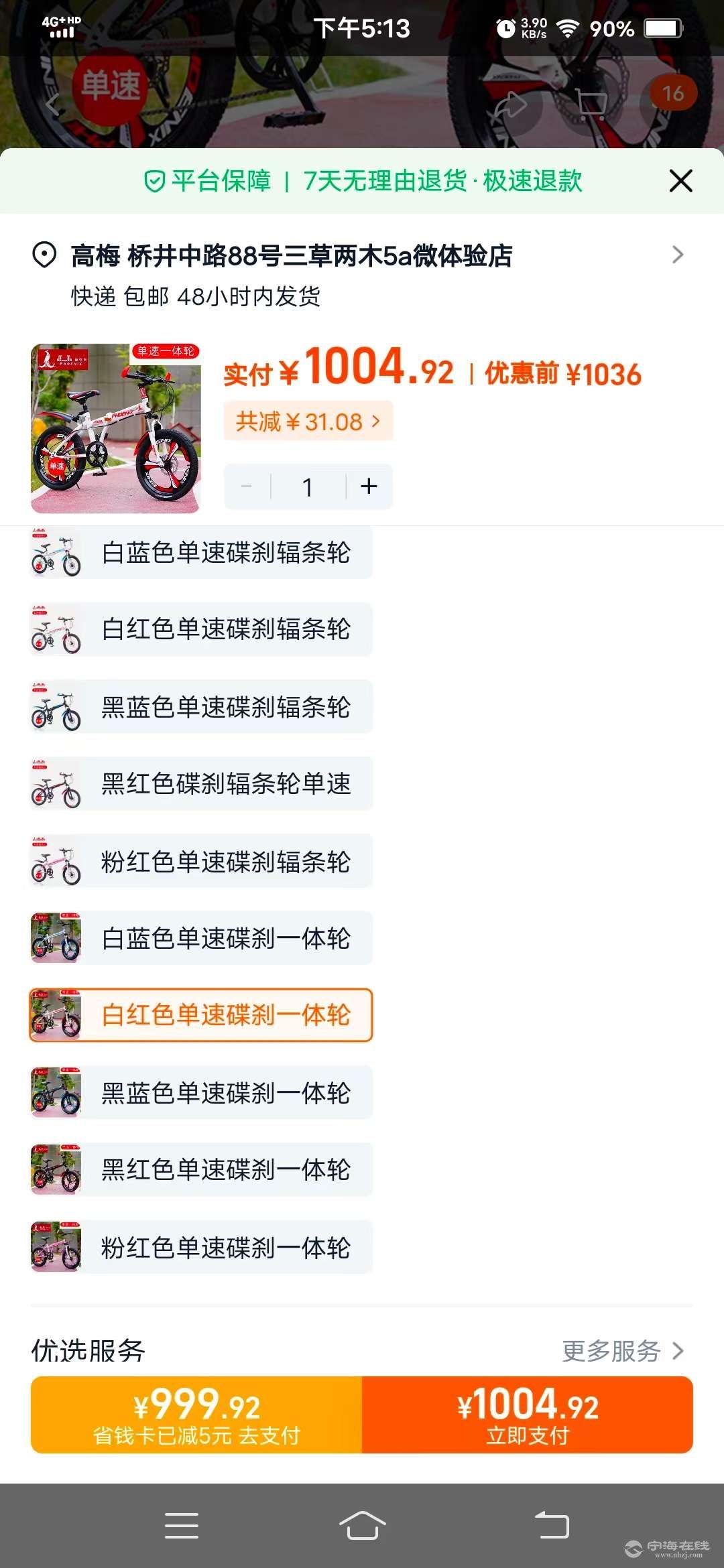Tap 立即支付 to pay ¥1004.92
This screenshot has height=1568, width=724.
[528, 1415]
